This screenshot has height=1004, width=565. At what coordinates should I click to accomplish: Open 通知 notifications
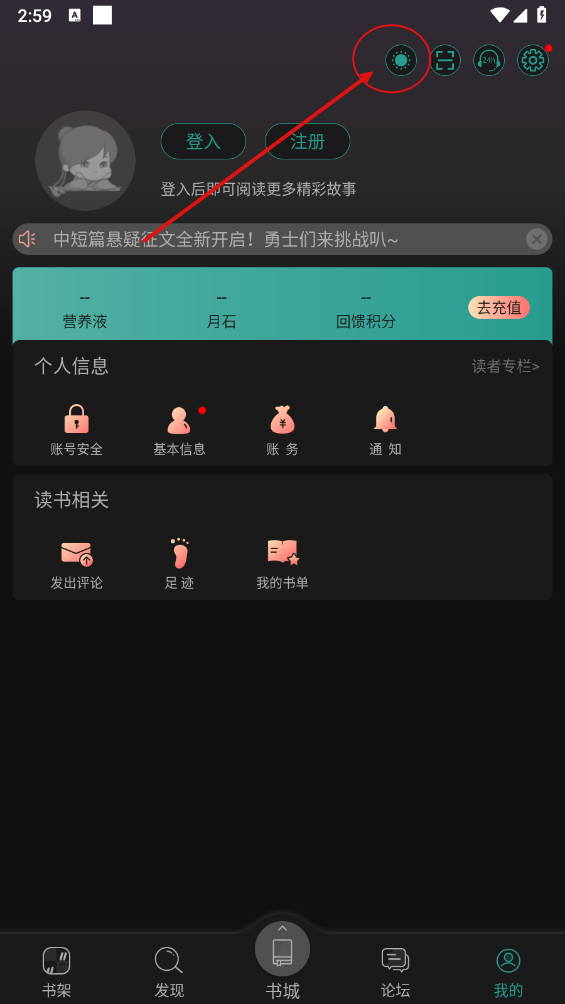tap(385, 430)
